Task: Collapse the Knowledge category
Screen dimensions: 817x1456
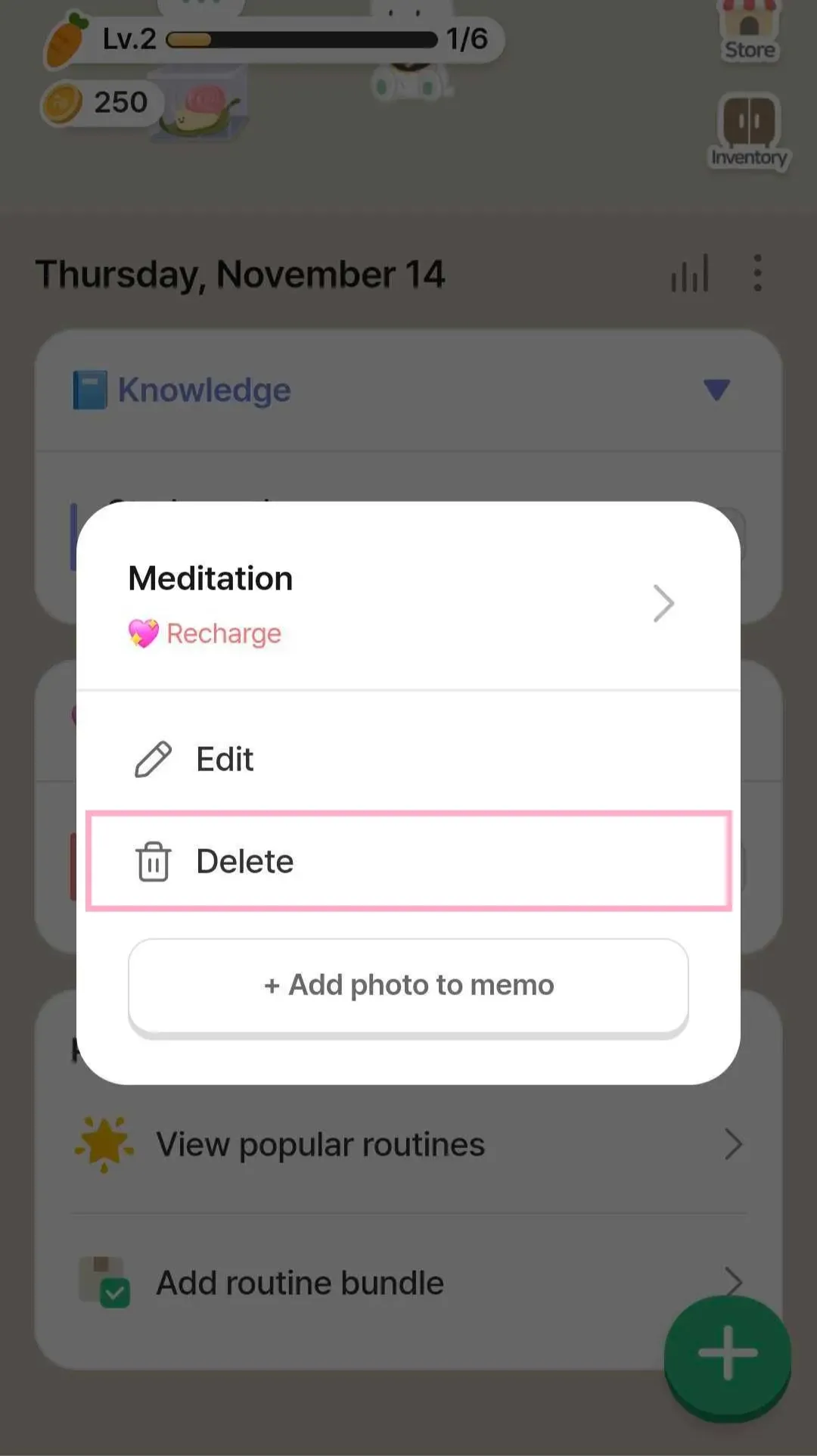Action: coord(716,390)
